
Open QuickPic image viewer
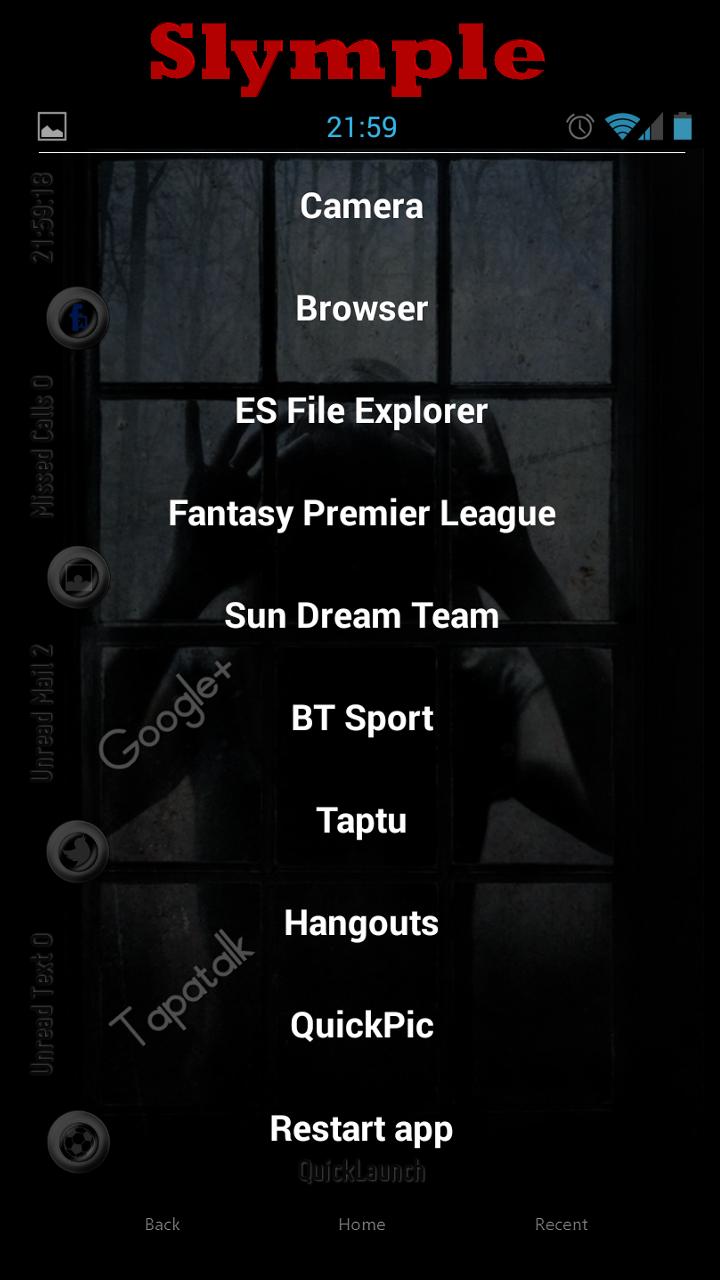[x=361, y=1025]
